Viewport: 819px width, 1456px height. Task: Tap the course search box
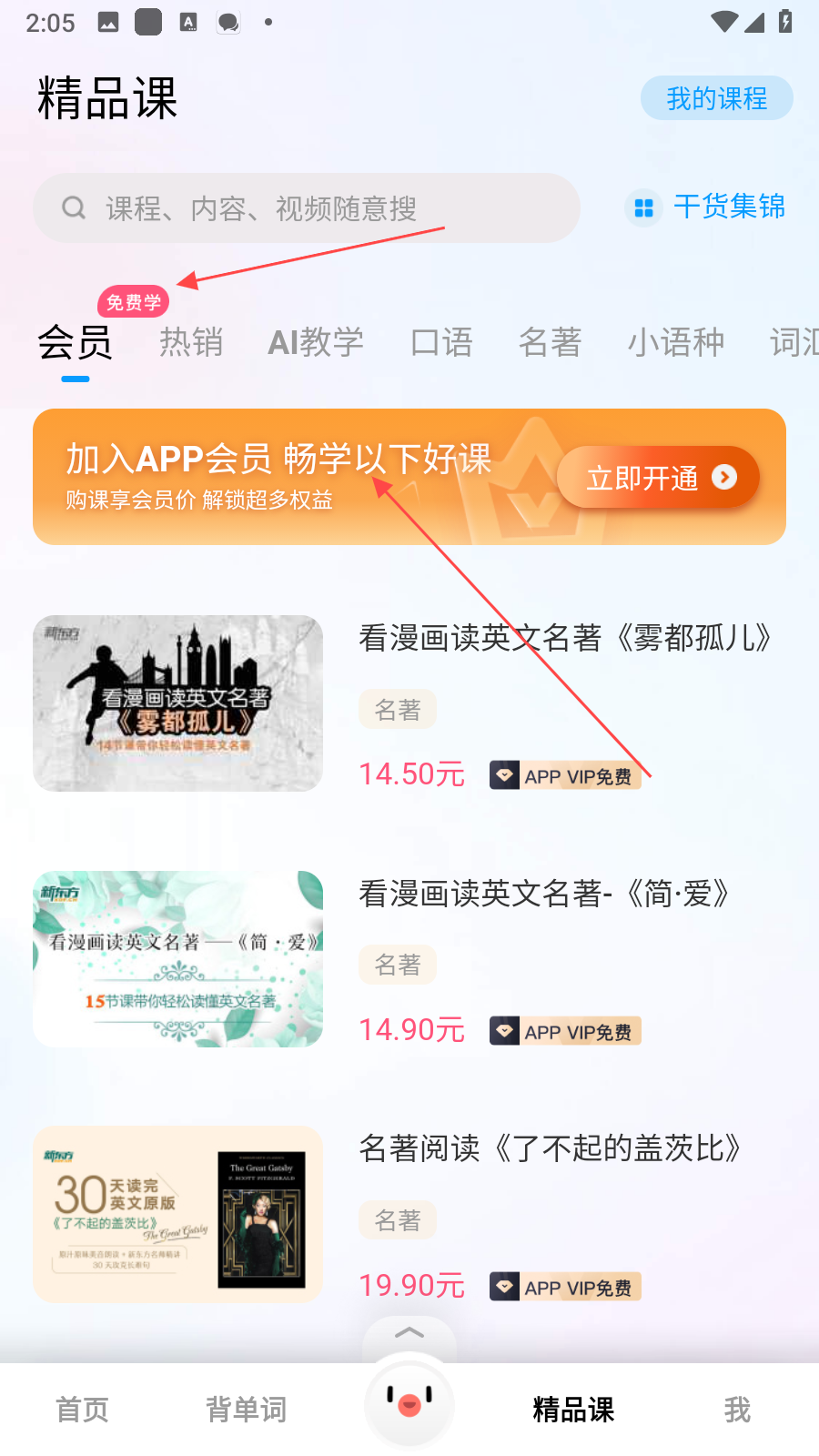[306, 208]
